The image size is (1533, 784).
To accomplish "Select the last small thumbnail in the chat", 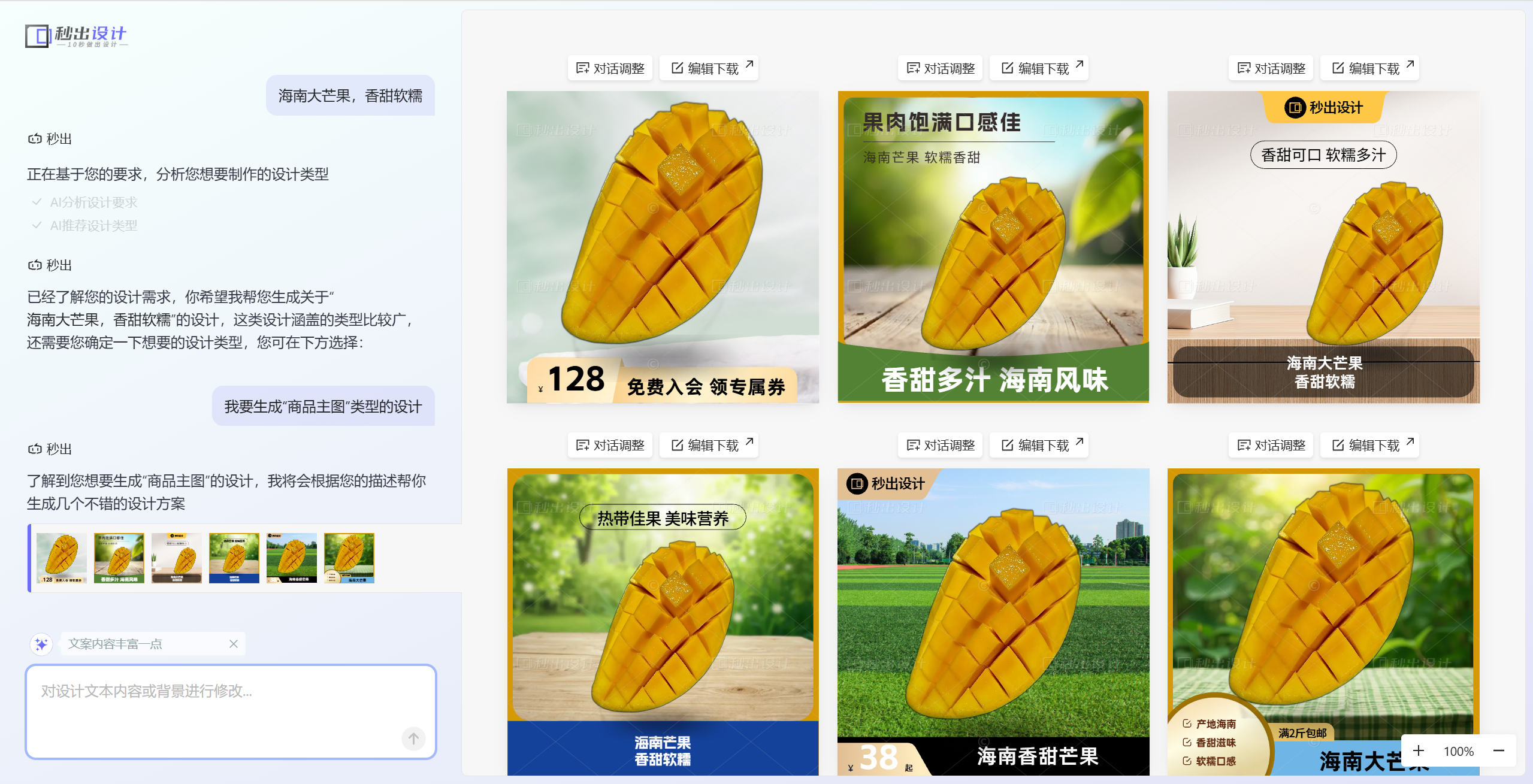I will point(349,558).
